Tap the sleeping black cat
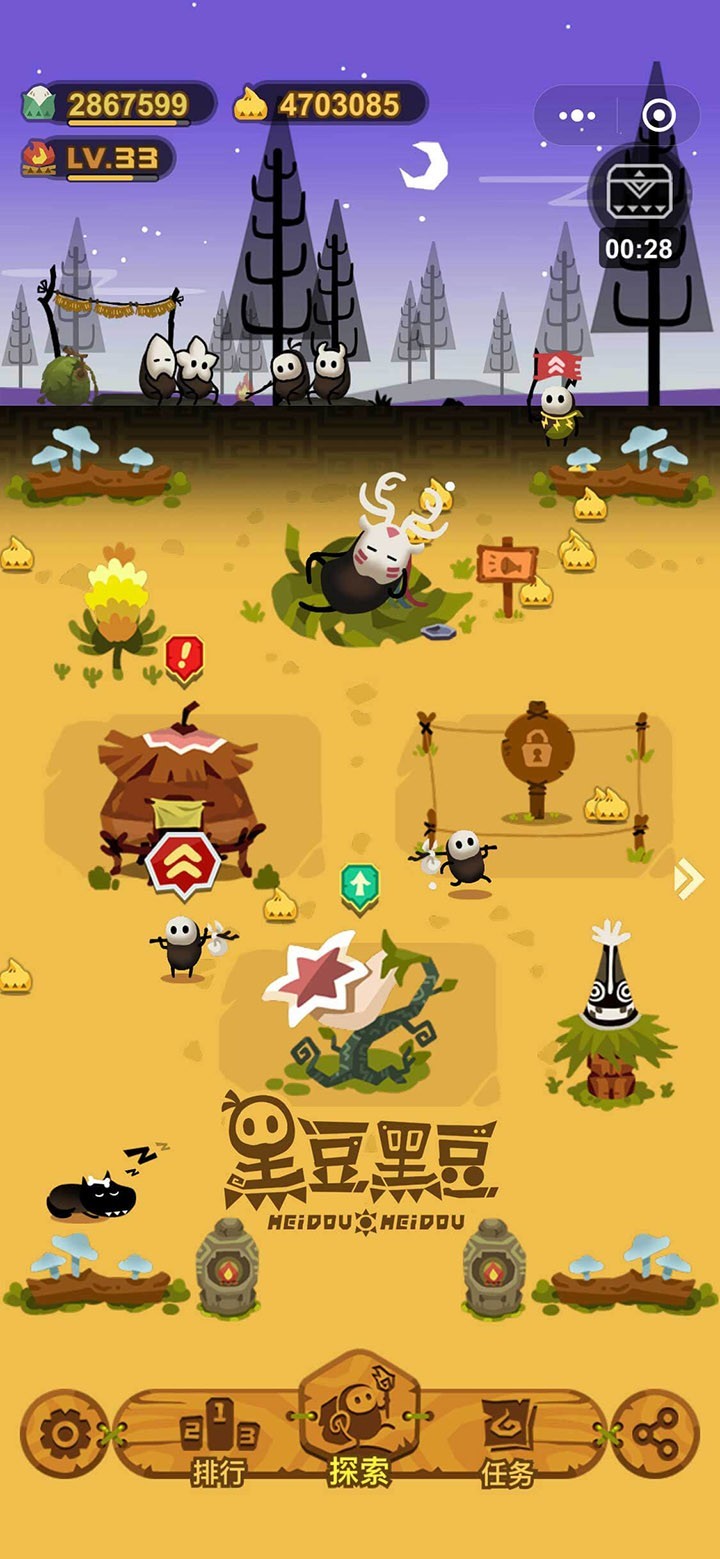 coord(92,1194)
